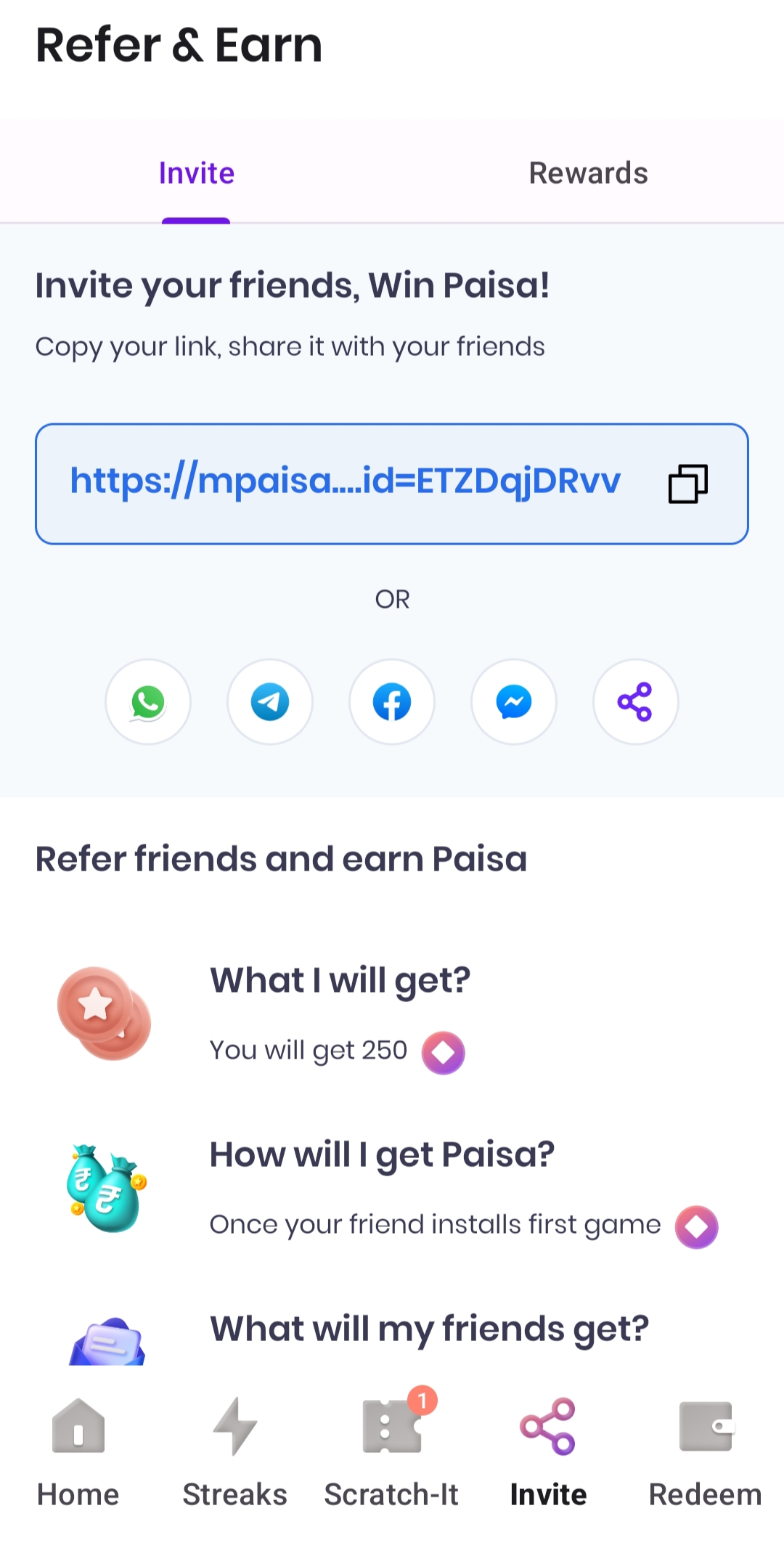Open the purple general share options icon
Image resolution: width=784 pixels, height=1556 pixels.
tap(636, 702)
